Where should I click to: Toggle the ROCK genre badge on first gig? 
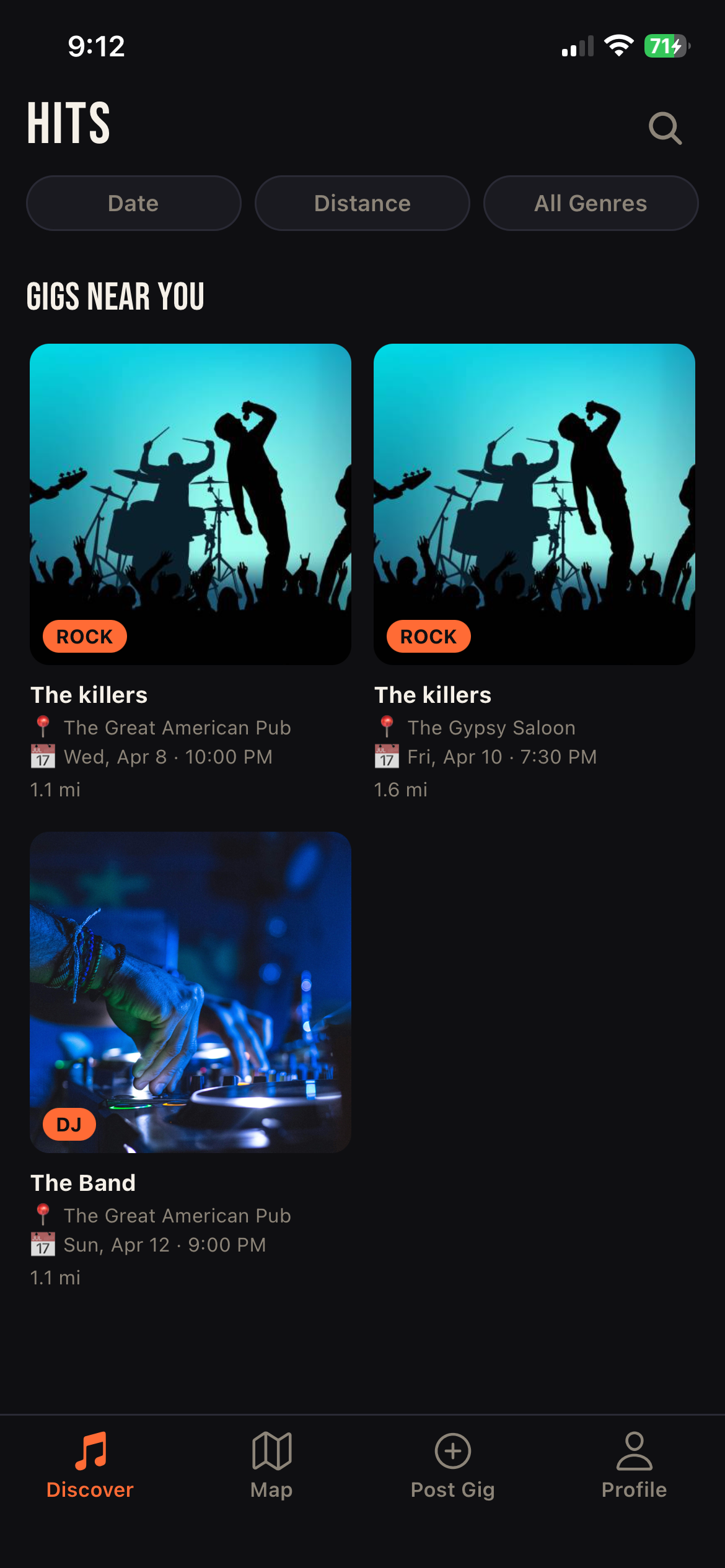coord(84,636)
